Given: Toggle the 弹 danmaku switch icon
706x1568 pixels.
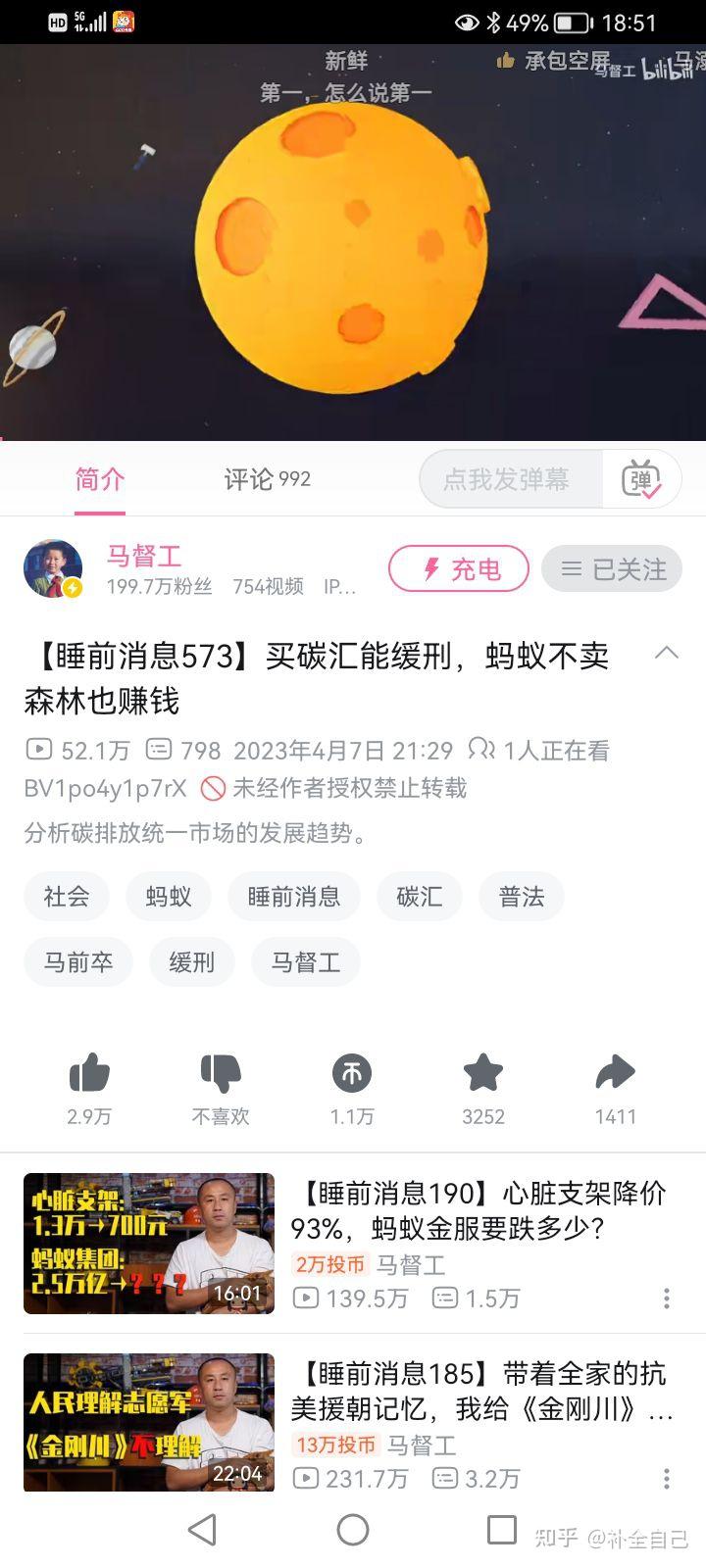Looking at the screenshot, I should coord(641,479).
